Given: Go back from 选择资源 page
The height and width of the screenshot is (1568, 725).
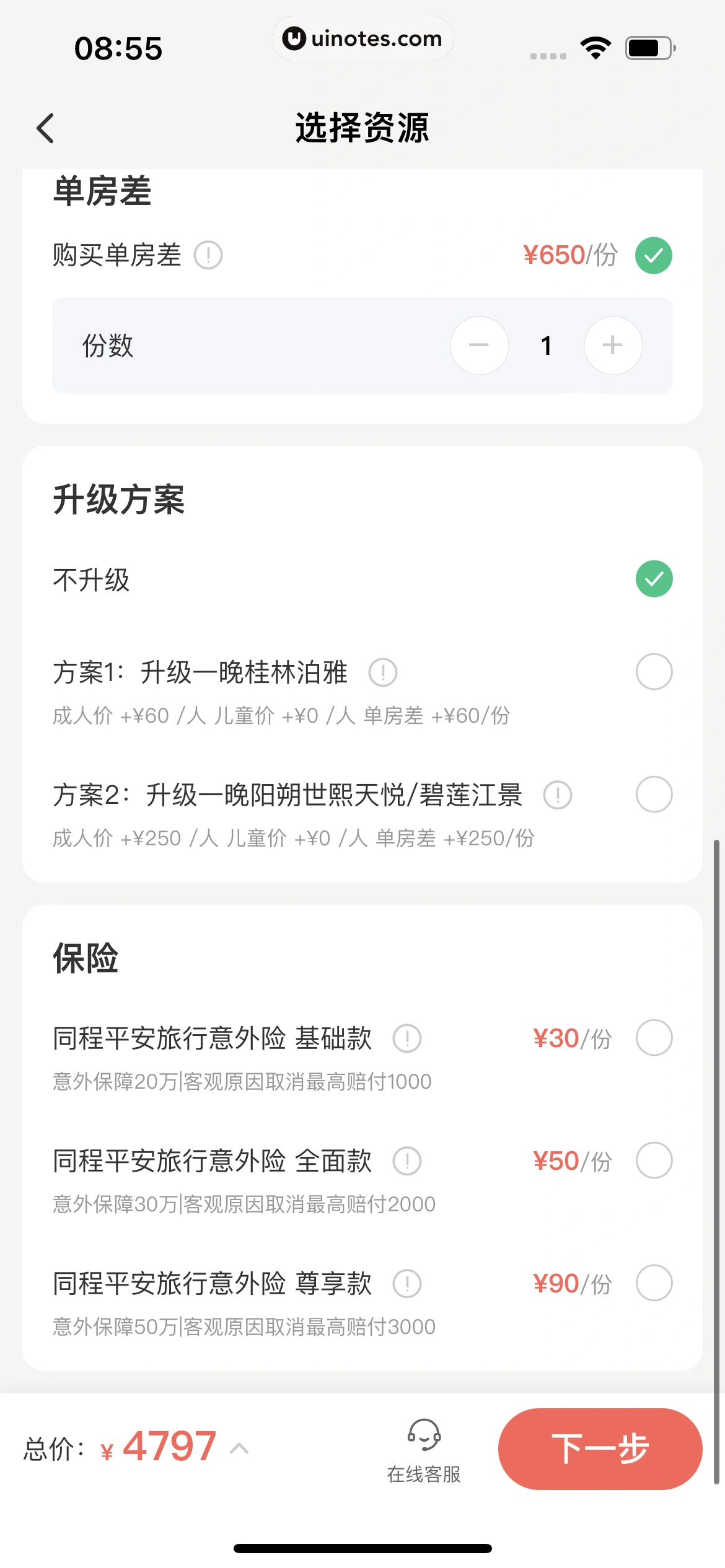Looking at the screenshot, I should (46, 128).
